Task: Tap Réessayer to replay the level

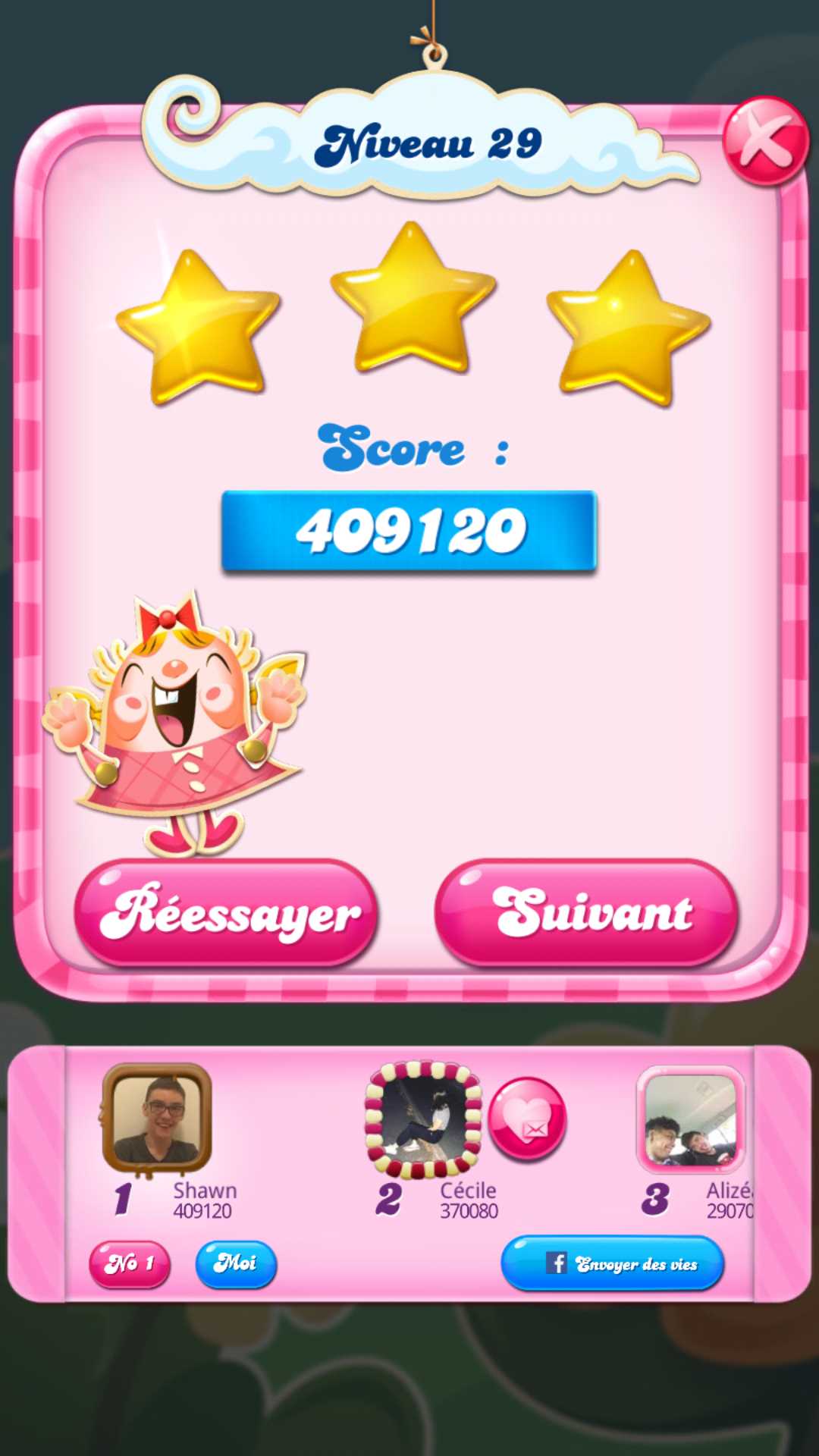Action: (x=227, y=913)
